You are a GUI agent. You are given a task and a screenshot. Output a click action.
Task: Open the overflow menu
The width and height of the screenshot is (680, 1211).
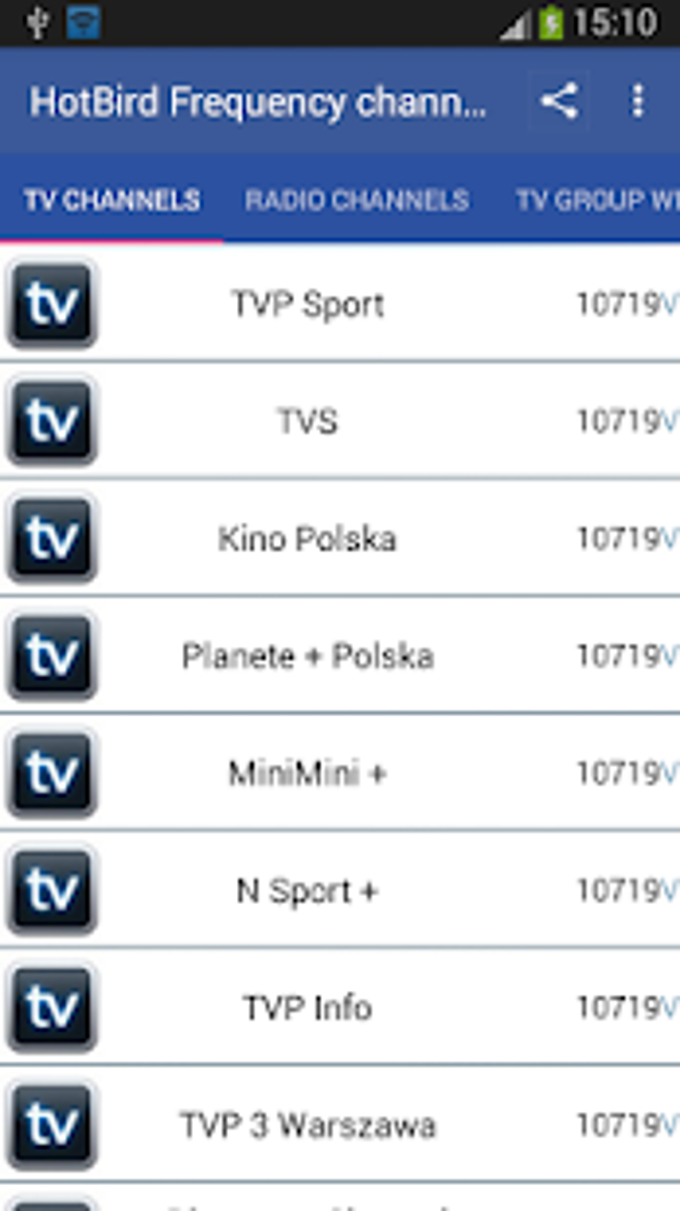(x=637, y=101)
